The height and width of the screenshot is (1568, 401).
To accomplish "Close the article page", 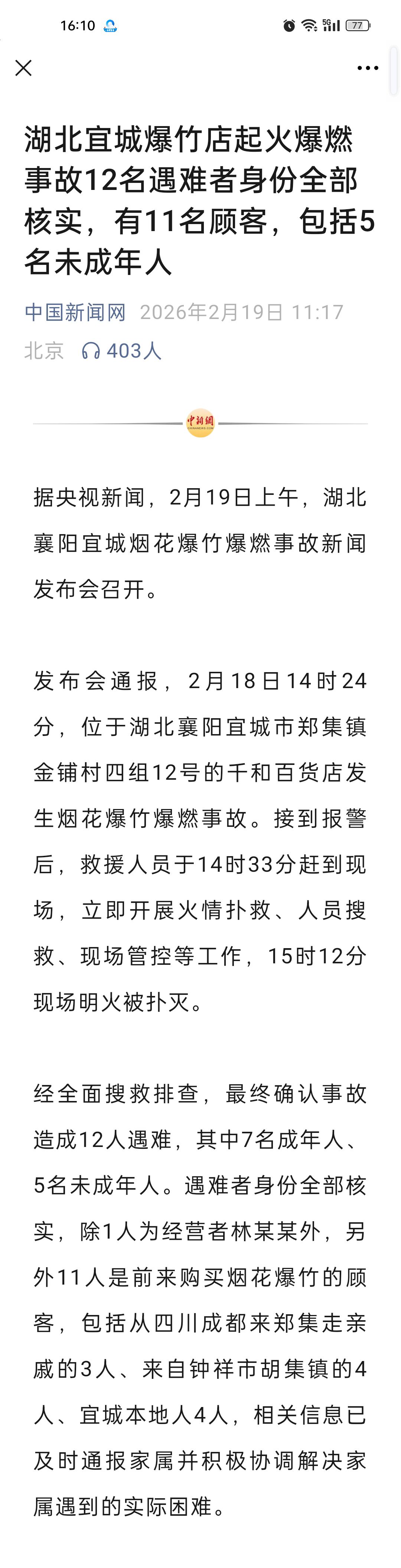I will pyautogui.click(x=23, y=68).
